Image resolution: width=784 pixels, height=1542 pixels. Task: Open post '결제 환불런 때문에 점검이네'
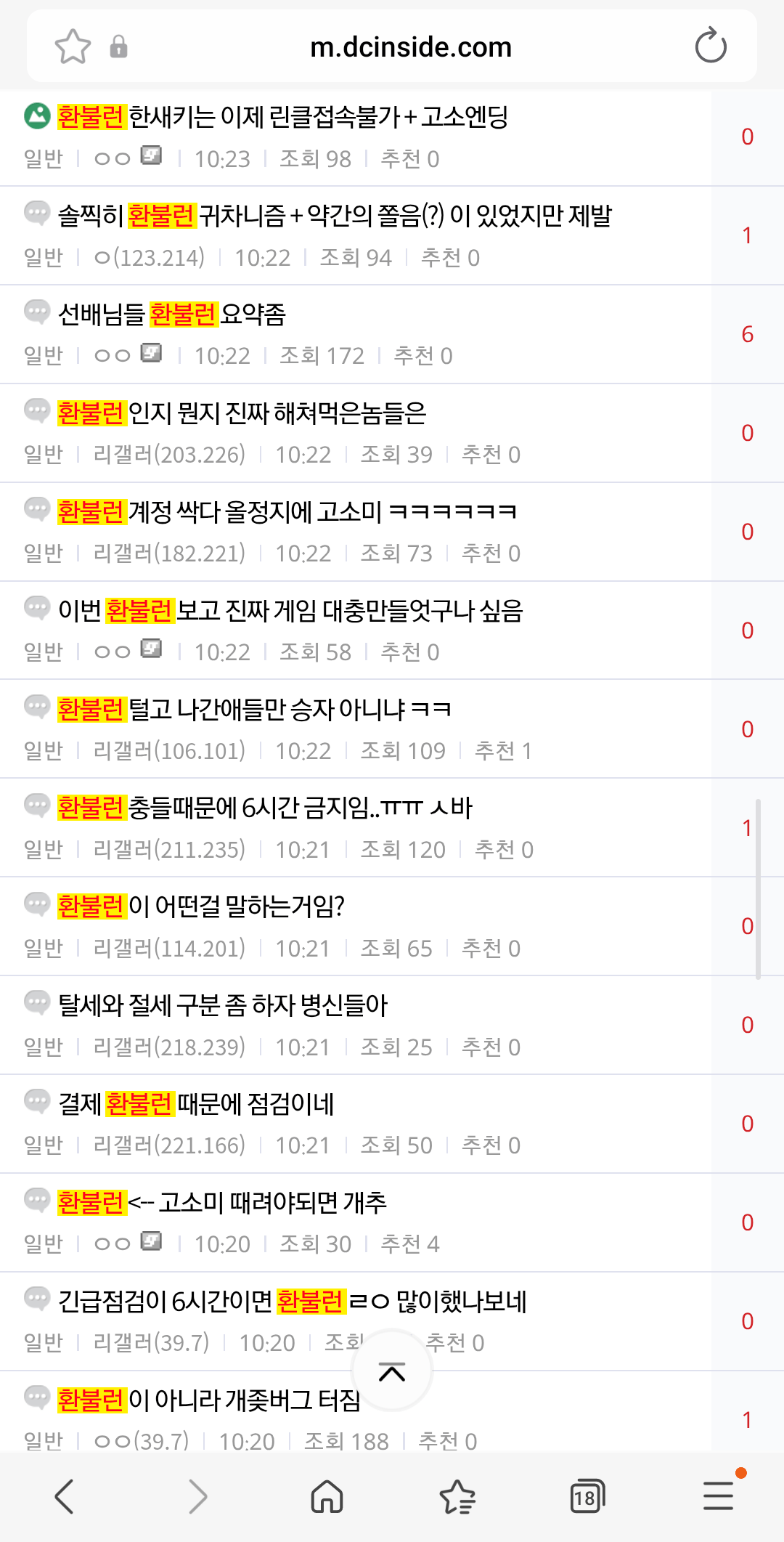[x=196, y=1104]
